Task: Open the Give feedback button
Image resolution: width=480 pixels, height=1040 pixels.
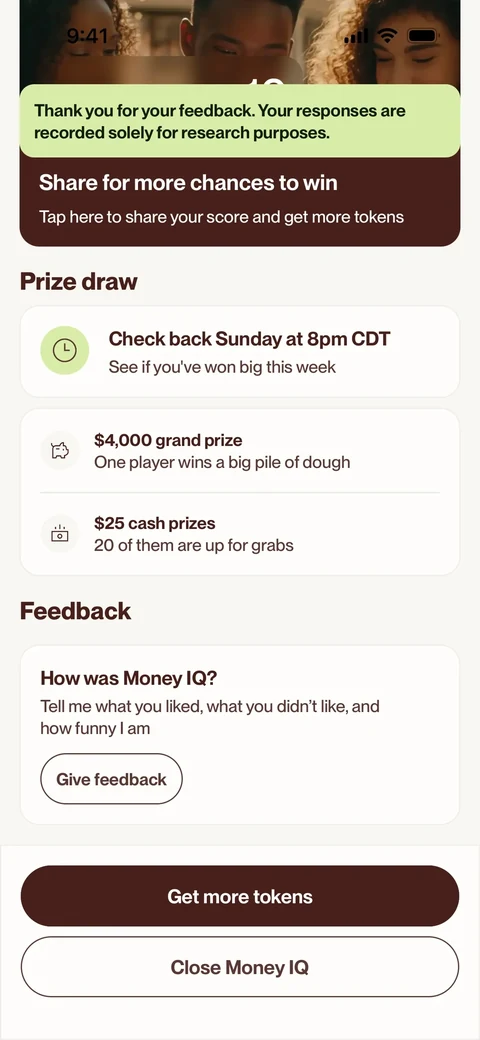Action: tap(111, 779)
